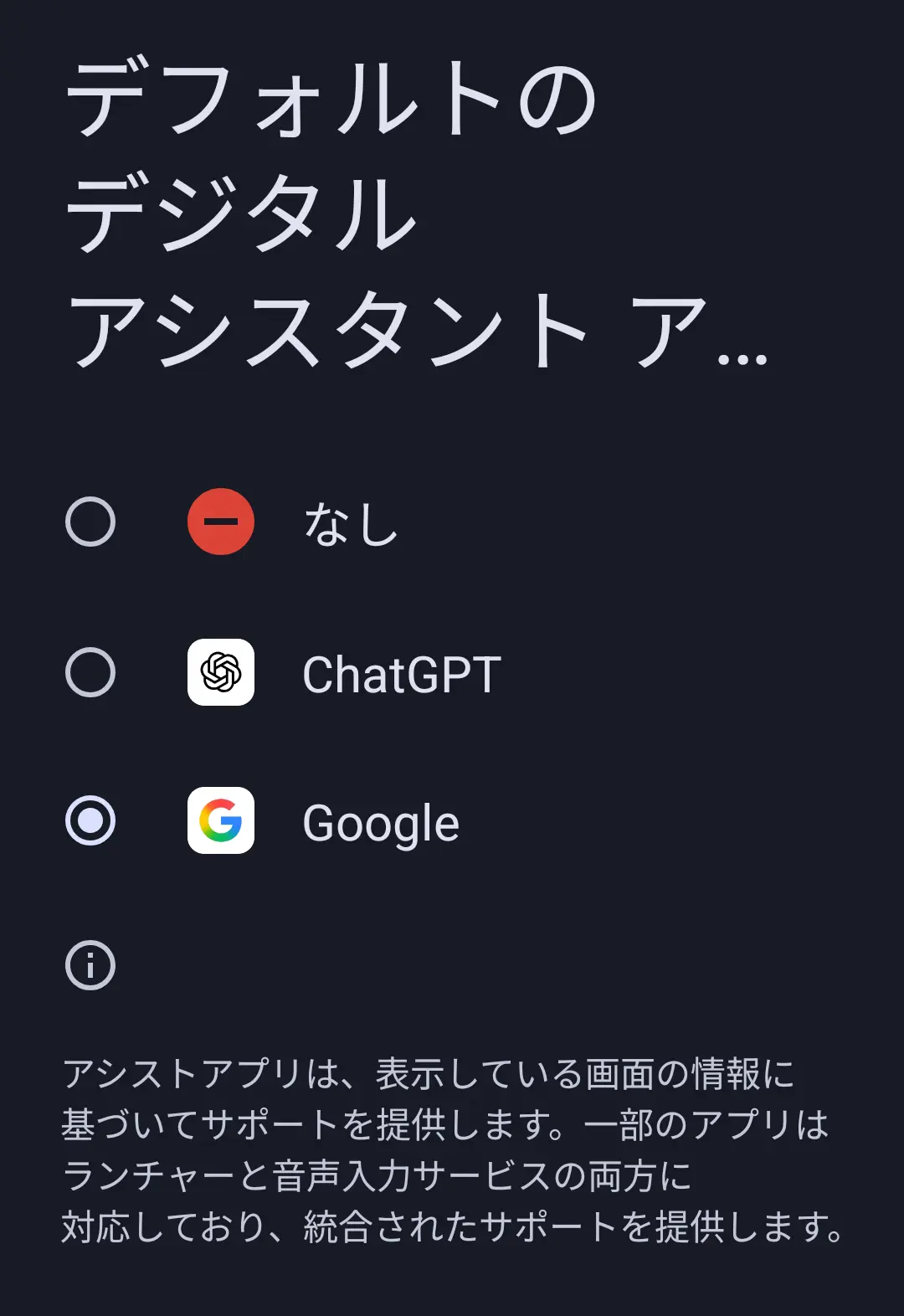The width and height of the screenshot is (904, 1316).
Task: Tap the truncated title to expand it
Action: click(x=419, y=209)
